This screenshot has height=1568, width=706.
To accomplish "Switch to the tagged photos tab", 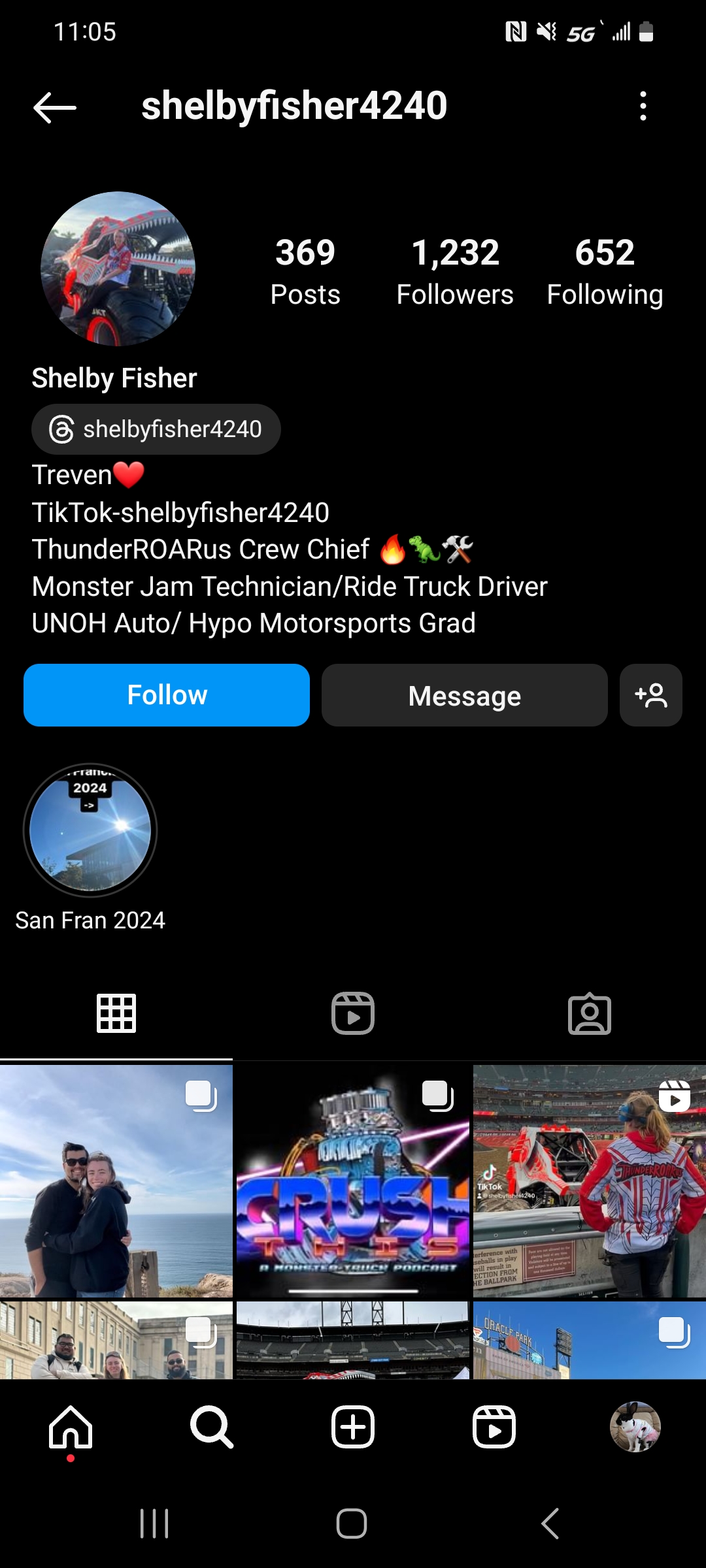I will point(589,1013).
